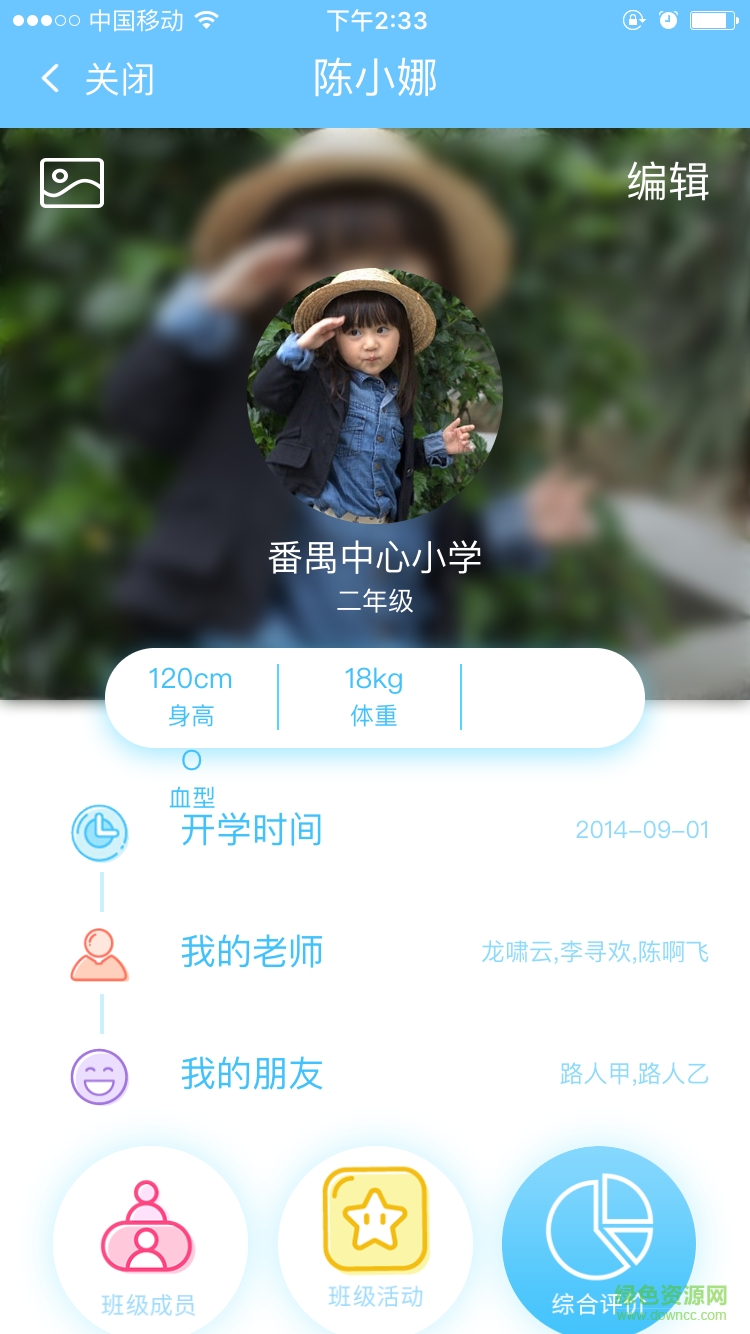The height and width of the screenshot is (1334, 750).
Task: Tap 编辑 to edit the profile
Action: pos(668,182)
